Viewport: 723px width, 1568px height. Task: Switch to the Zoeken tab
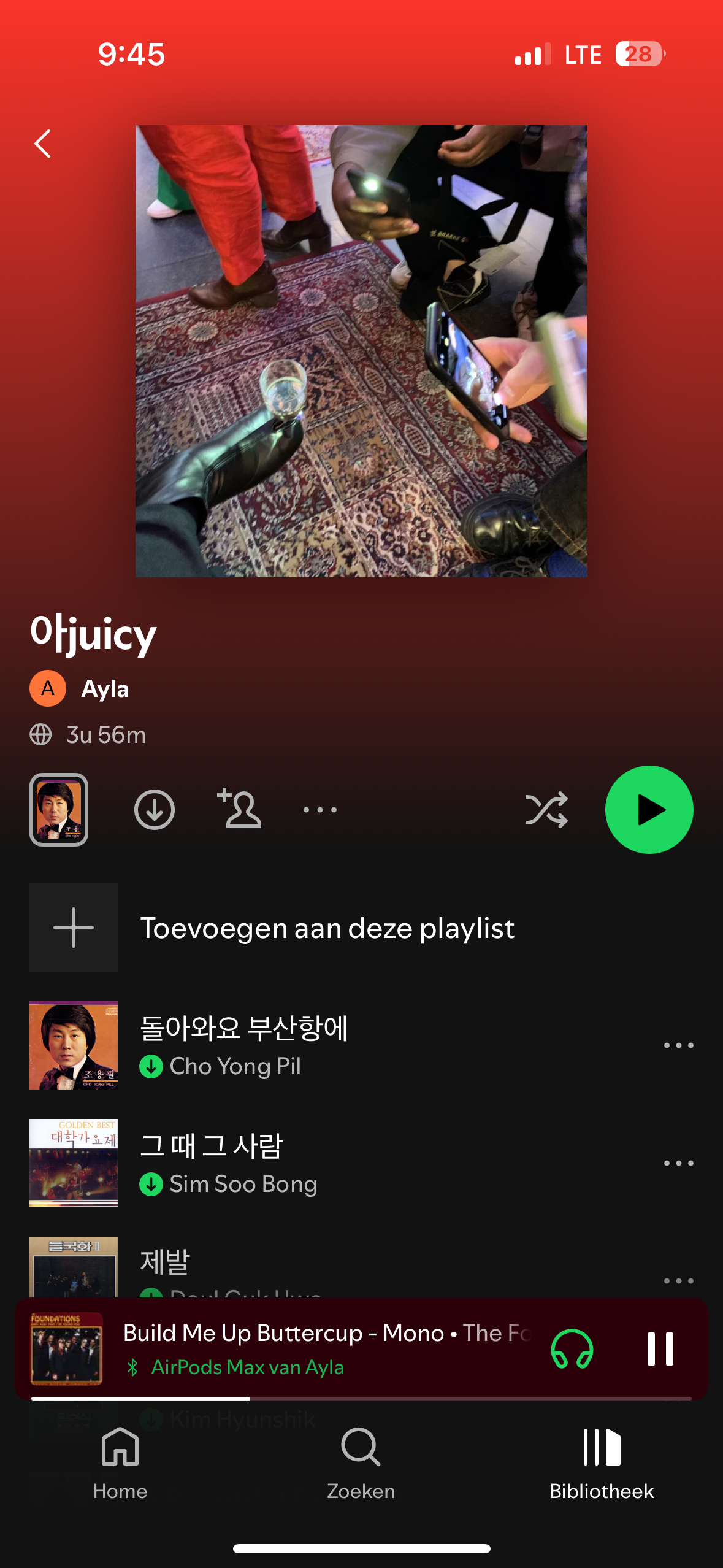coord(361,1464)
